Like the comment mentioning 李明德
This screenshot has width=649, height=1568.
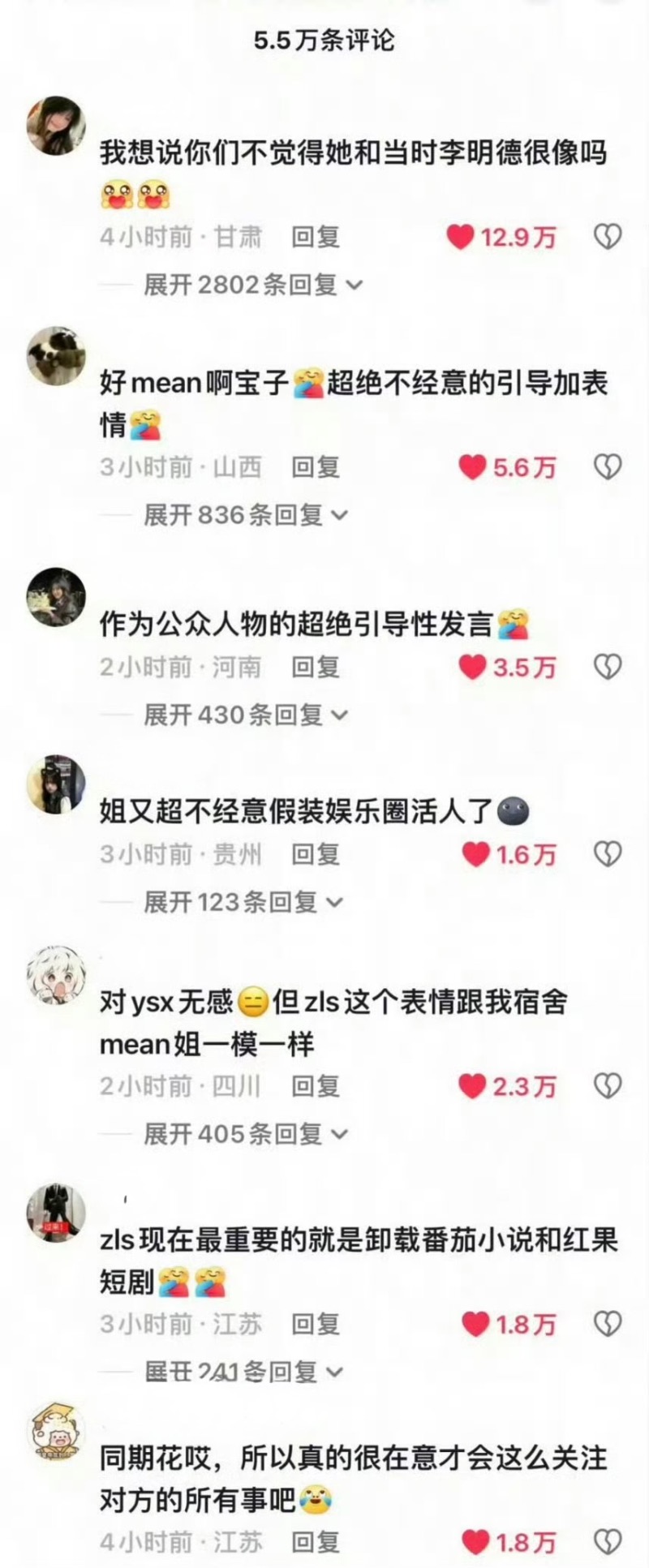click(461, 237)
